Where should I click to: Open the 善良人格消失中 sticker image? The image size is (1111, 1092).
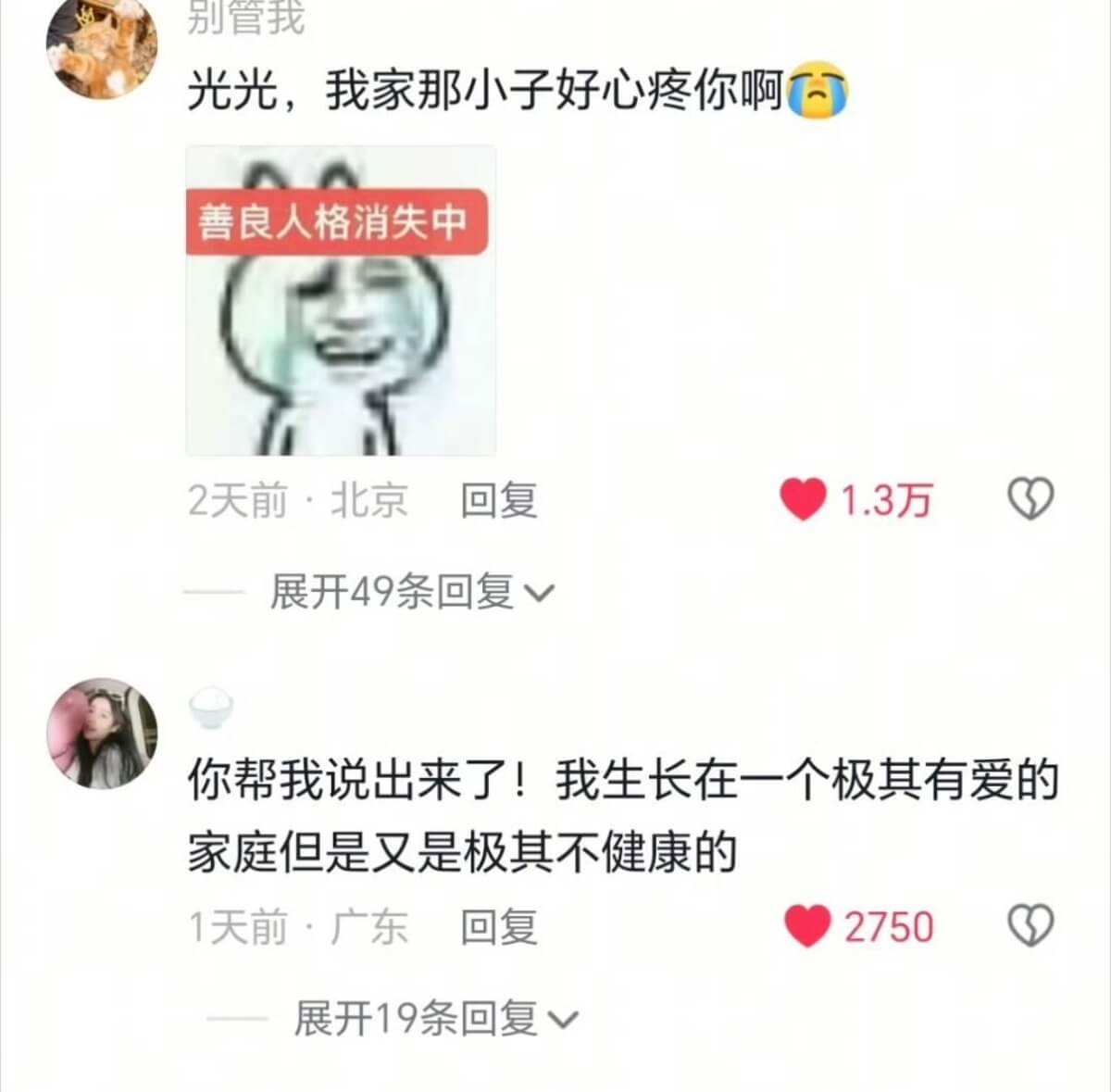(341, 301)
